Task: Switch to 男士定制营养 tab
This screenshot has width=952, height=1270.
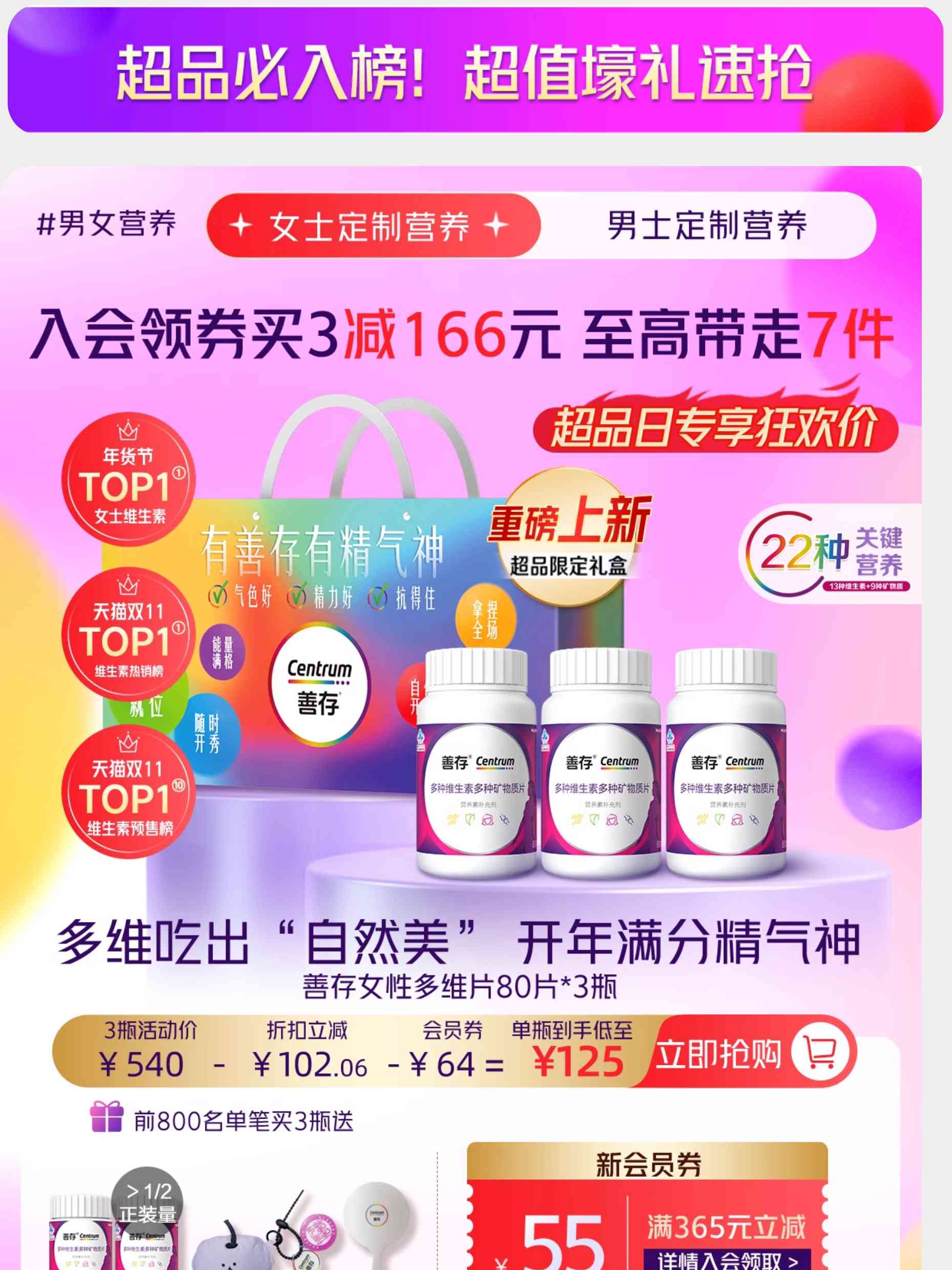Action: click(707, 225)
